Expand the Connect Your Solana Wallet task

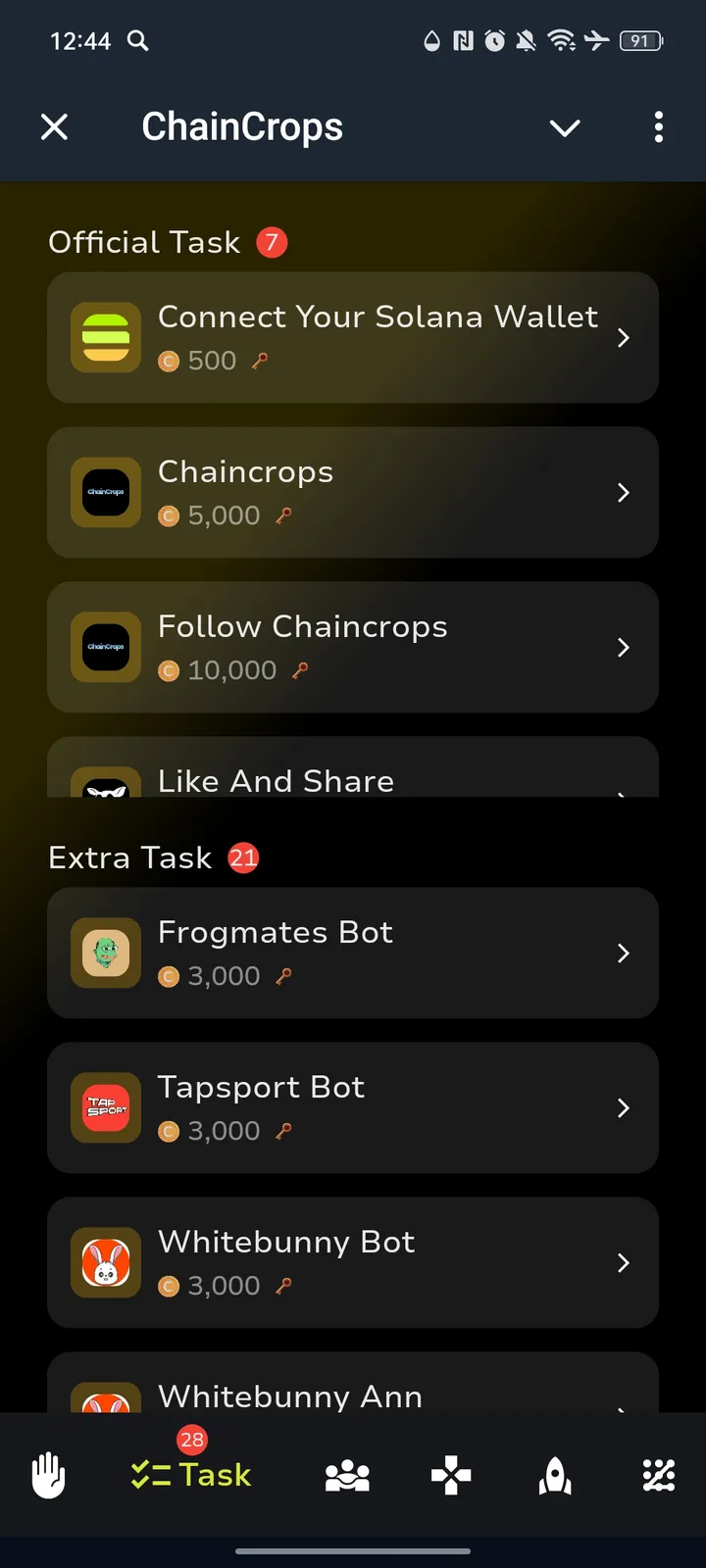tap(623, 337)
